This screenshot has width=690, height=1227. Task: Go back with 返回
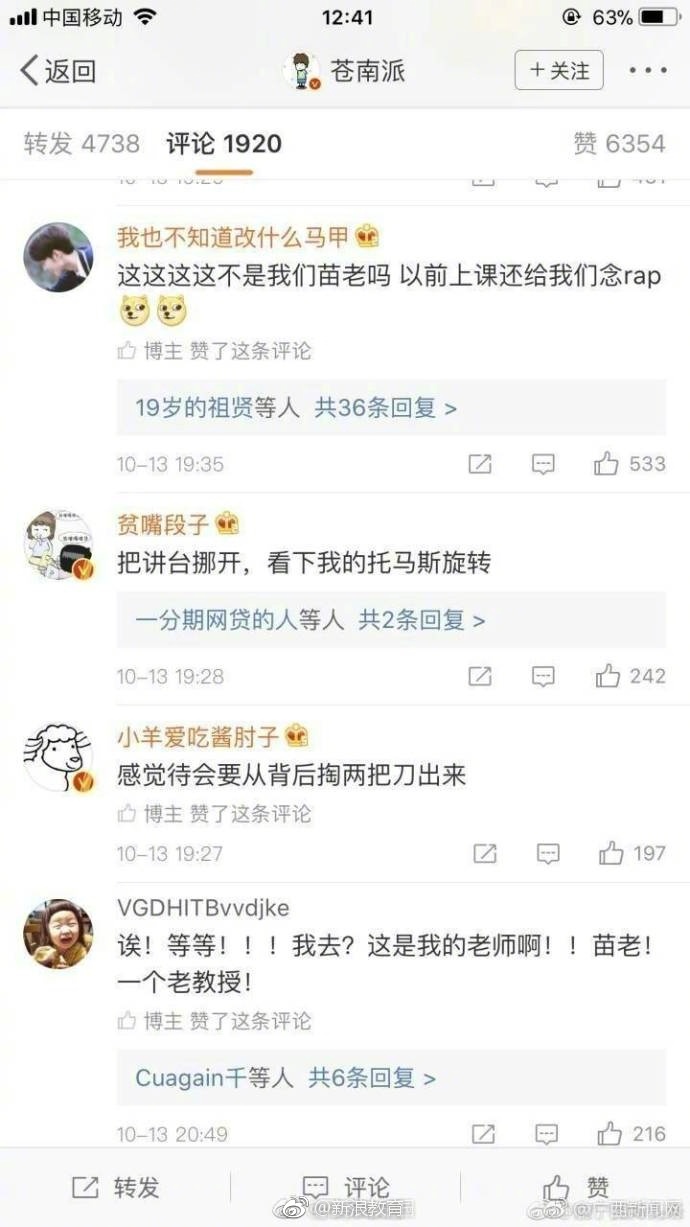point(58,71)
